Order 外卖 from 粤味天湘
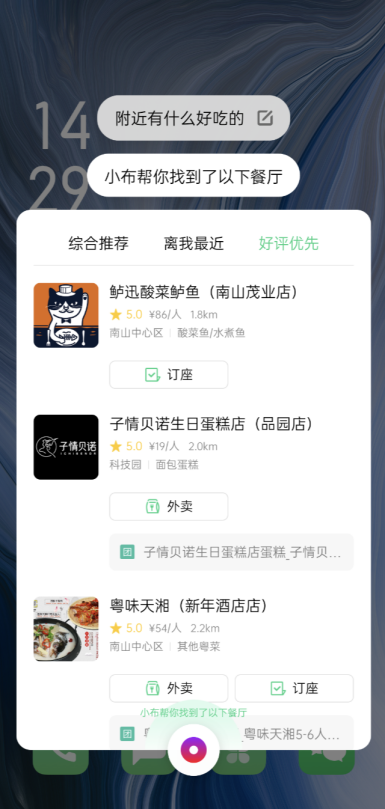 tap(169, 688)
